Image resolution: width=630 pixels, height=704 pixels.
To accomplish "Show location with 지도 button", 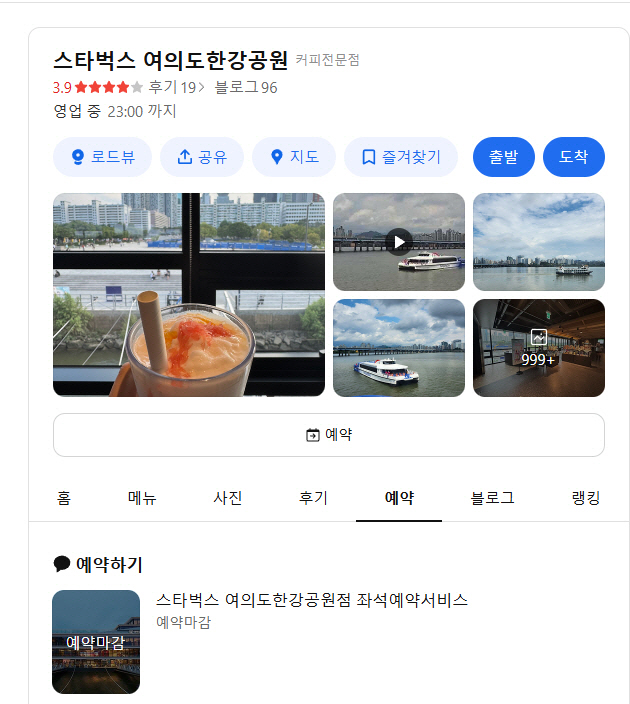I will 294,157.
